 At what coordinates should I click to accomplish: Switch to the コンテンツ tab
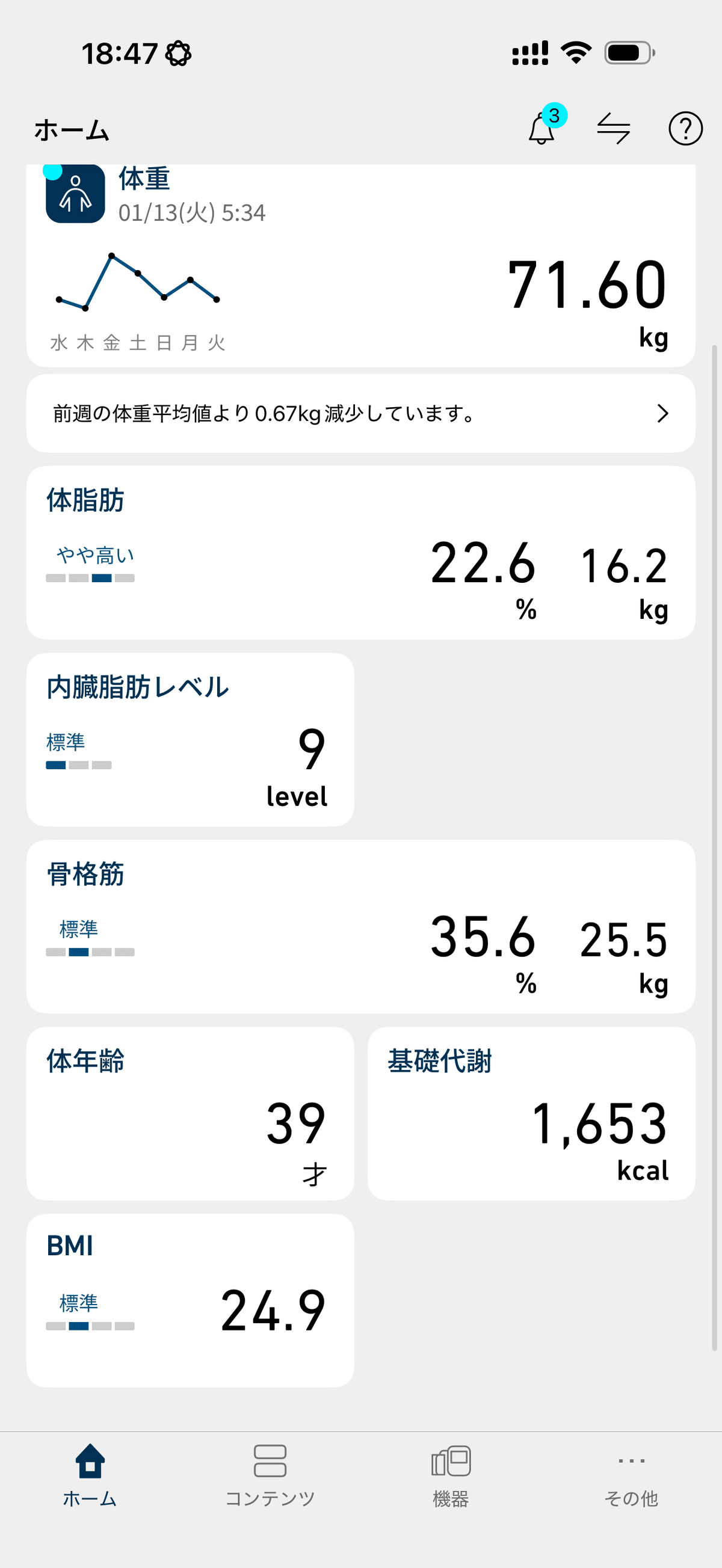coord(270,1474)
